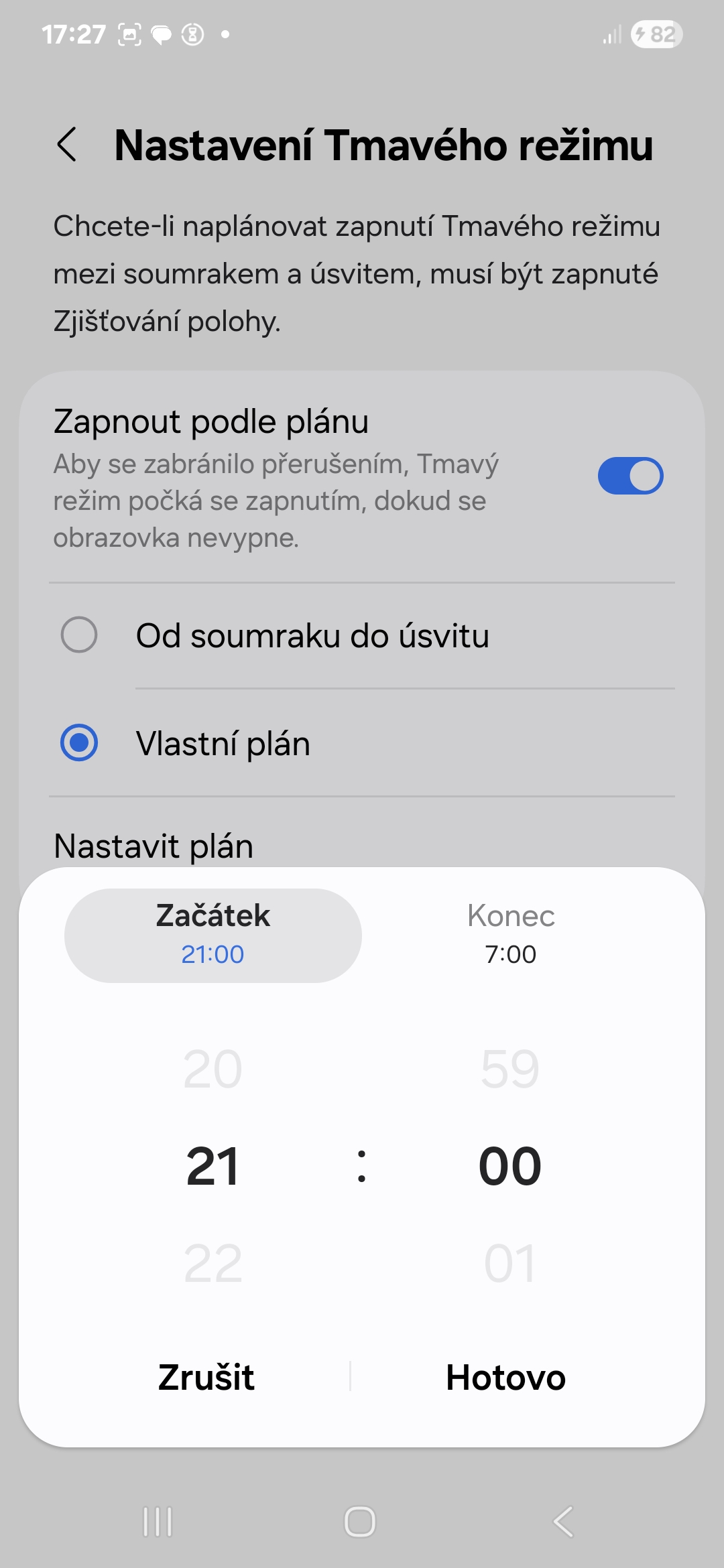Pick minute 01 in the time picker
The width and height of the screenshot is (724, 1568).
[510, 1263]
